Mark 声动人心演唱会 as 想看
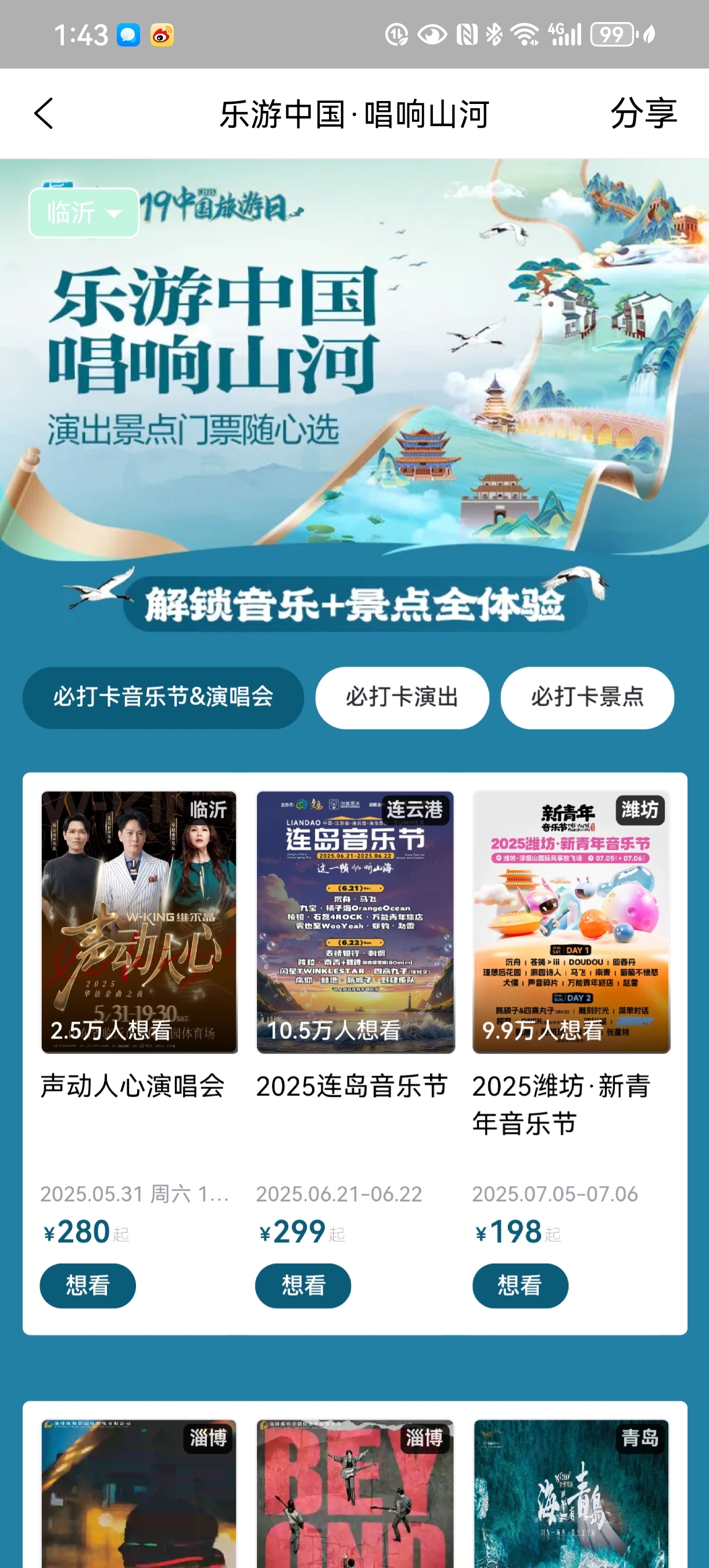The image size is (709, 1568). click(x=88, y=1286)
